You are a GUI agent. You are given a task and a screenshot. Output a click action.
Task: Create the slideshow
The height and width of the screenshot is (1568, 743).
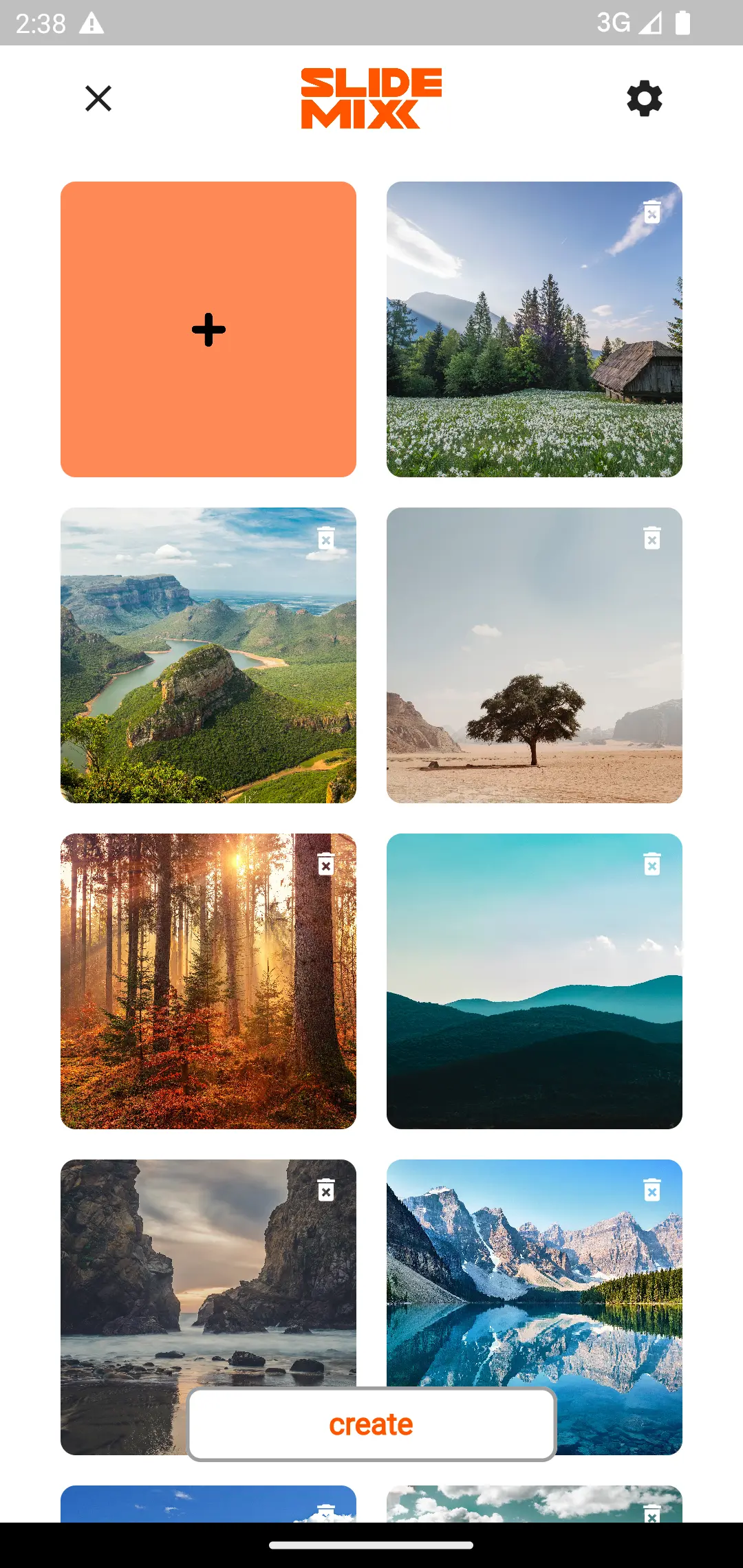click(371, 1424)
